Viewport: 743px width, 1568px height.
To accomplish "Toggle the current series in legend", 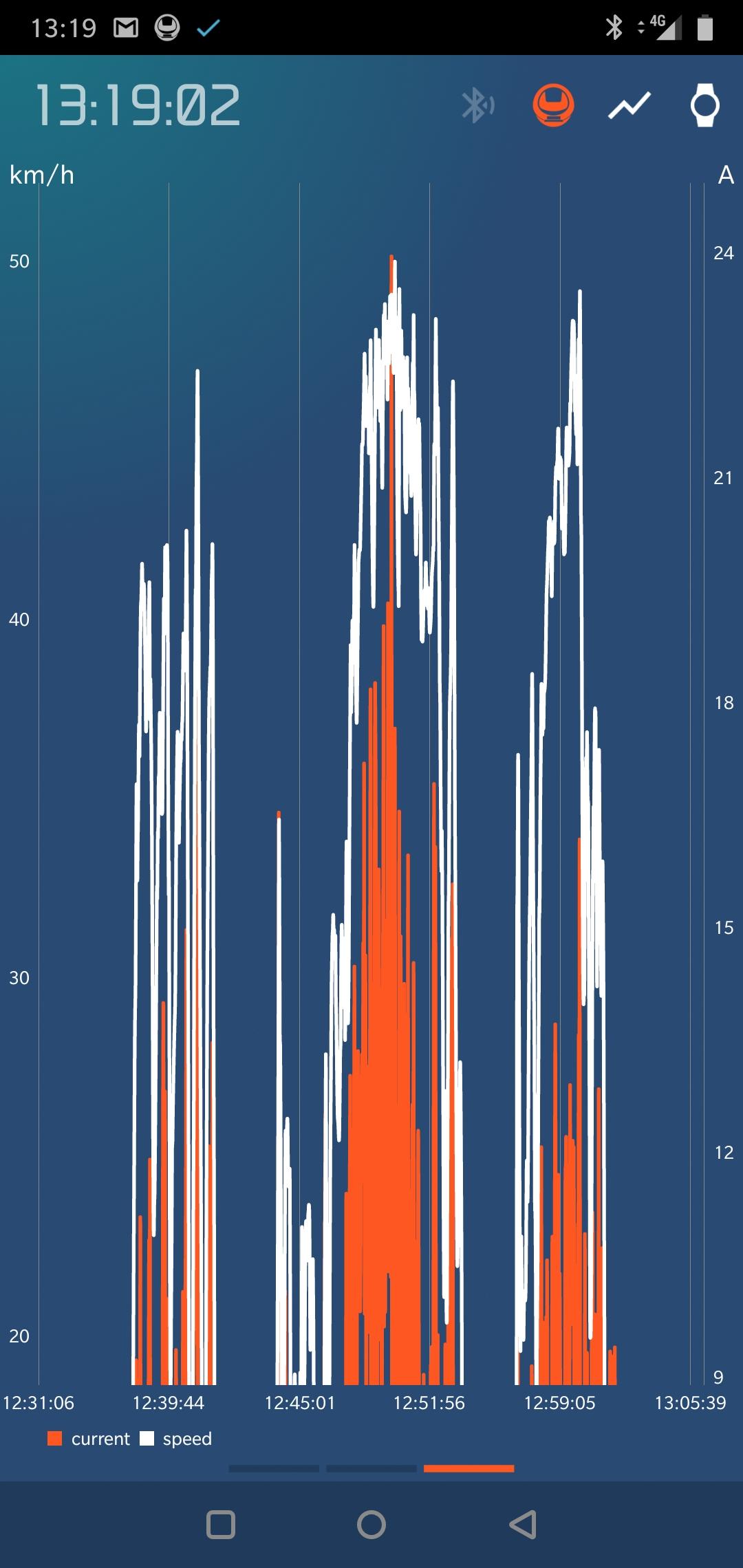I will tap(89, 1439).
